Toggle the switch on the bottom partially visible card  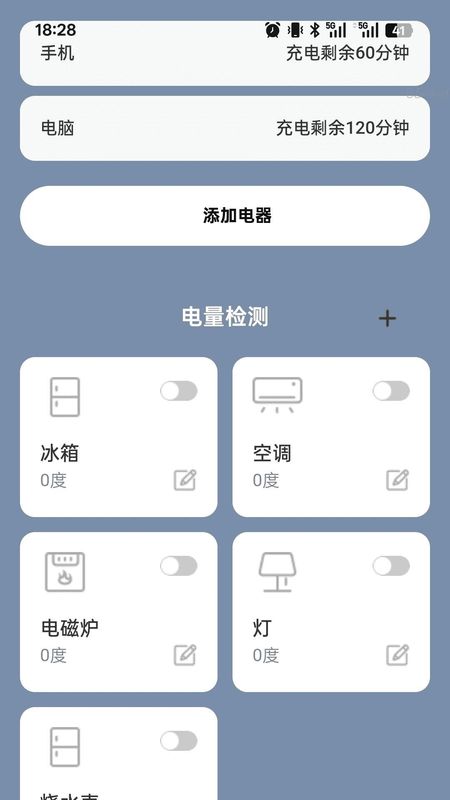pyautogui.click(x=179, y=741)
